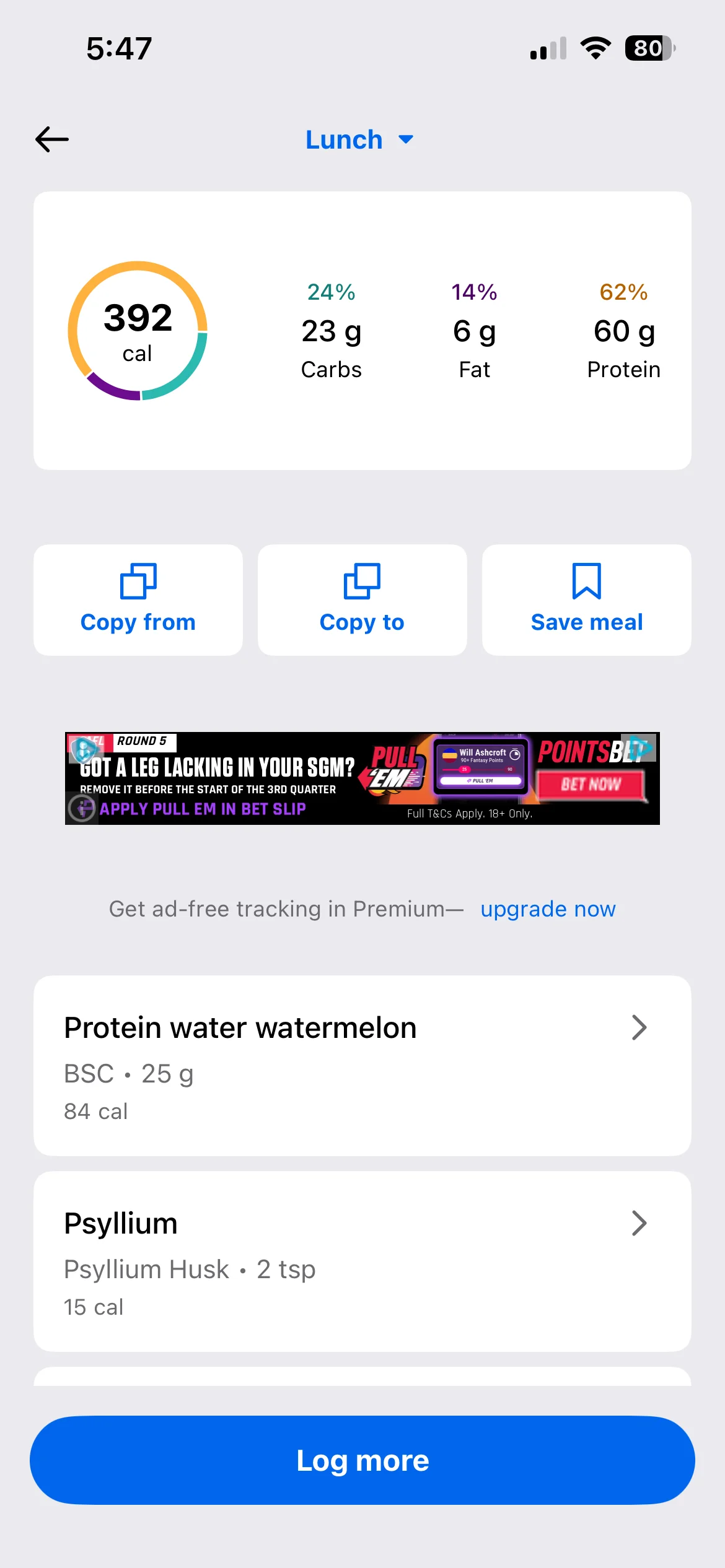Open the PointsBet ad banner
Viewport: 725px width, 1568px height.
pos(362,778)
